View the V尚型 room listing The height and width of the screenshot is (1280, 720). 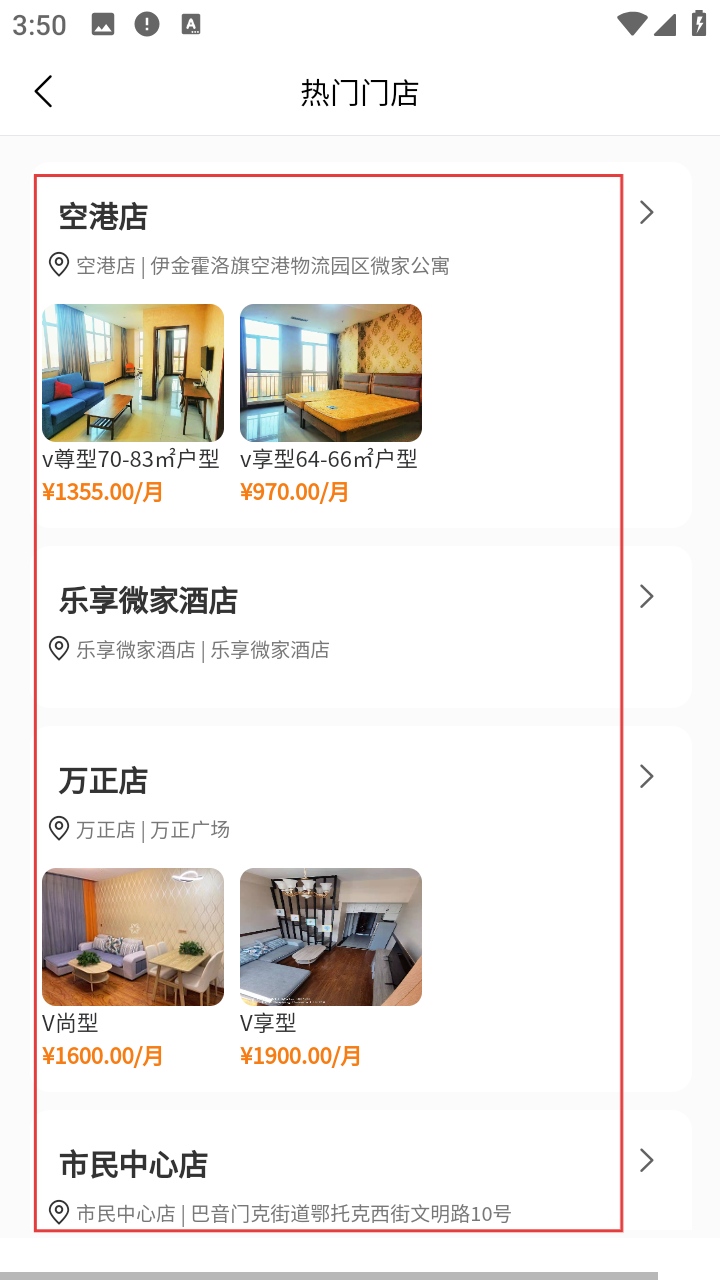click(x=133, y=937)
